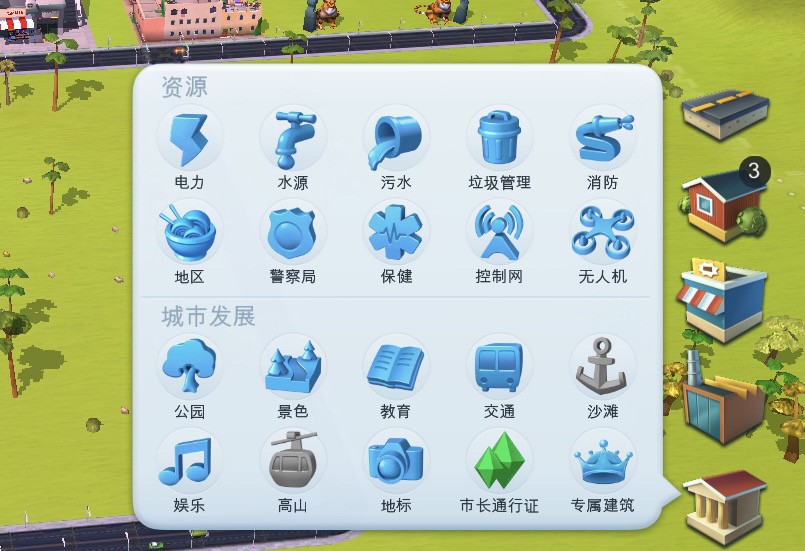Choose the 保健 health category
The width and height of the screenshot is (805, 551).
point(396,233)
